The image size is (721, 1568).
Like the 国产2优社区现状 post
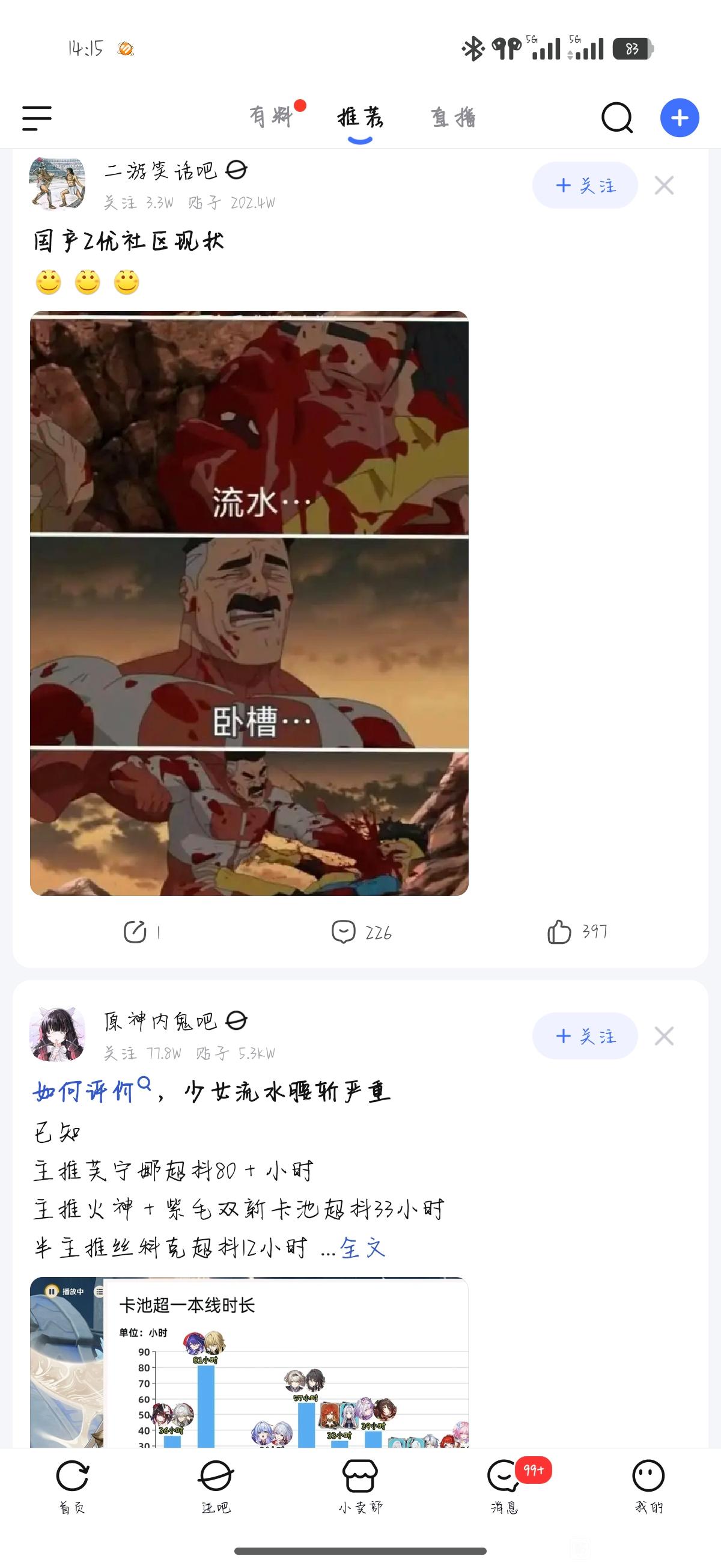[576, 932]
